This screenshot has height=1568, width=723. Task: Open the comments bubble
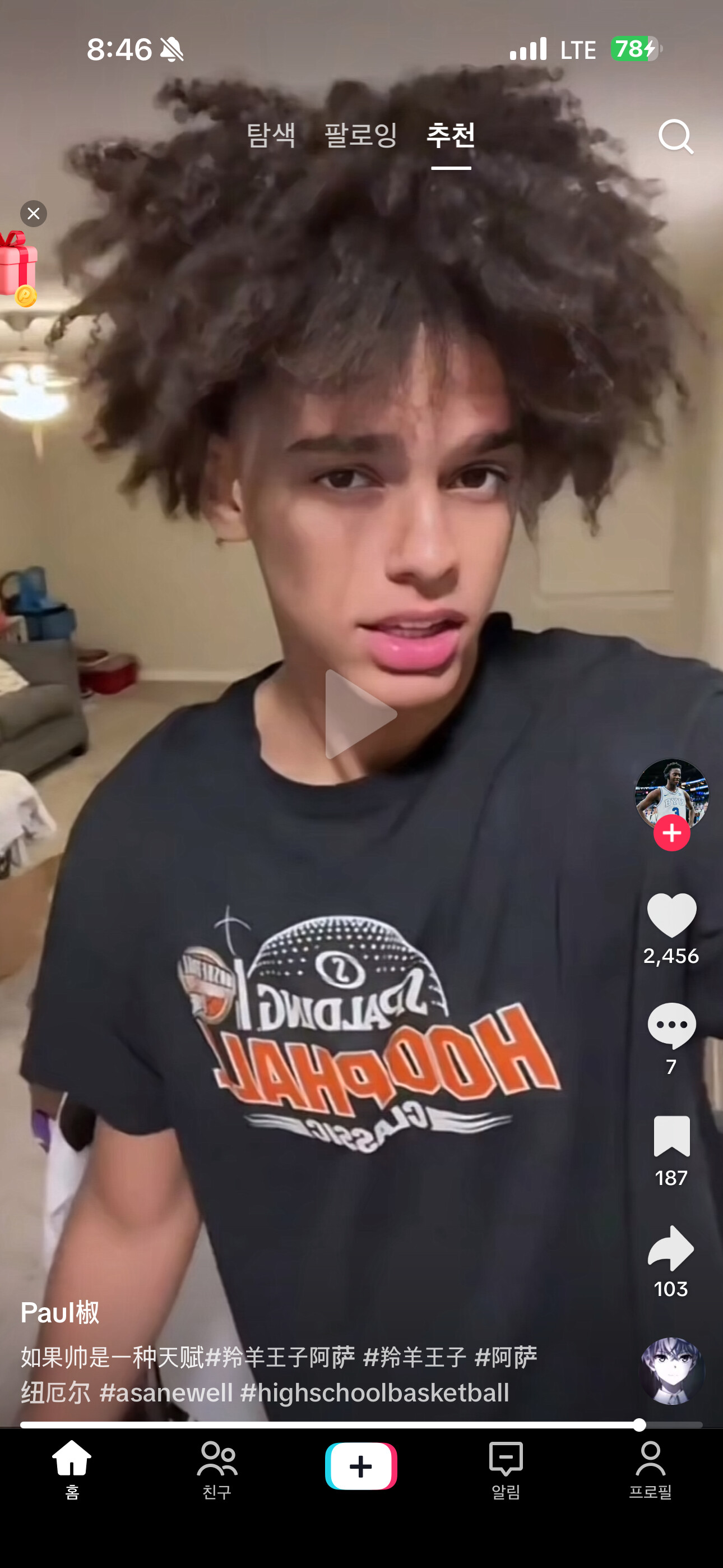click(671, 1026)
